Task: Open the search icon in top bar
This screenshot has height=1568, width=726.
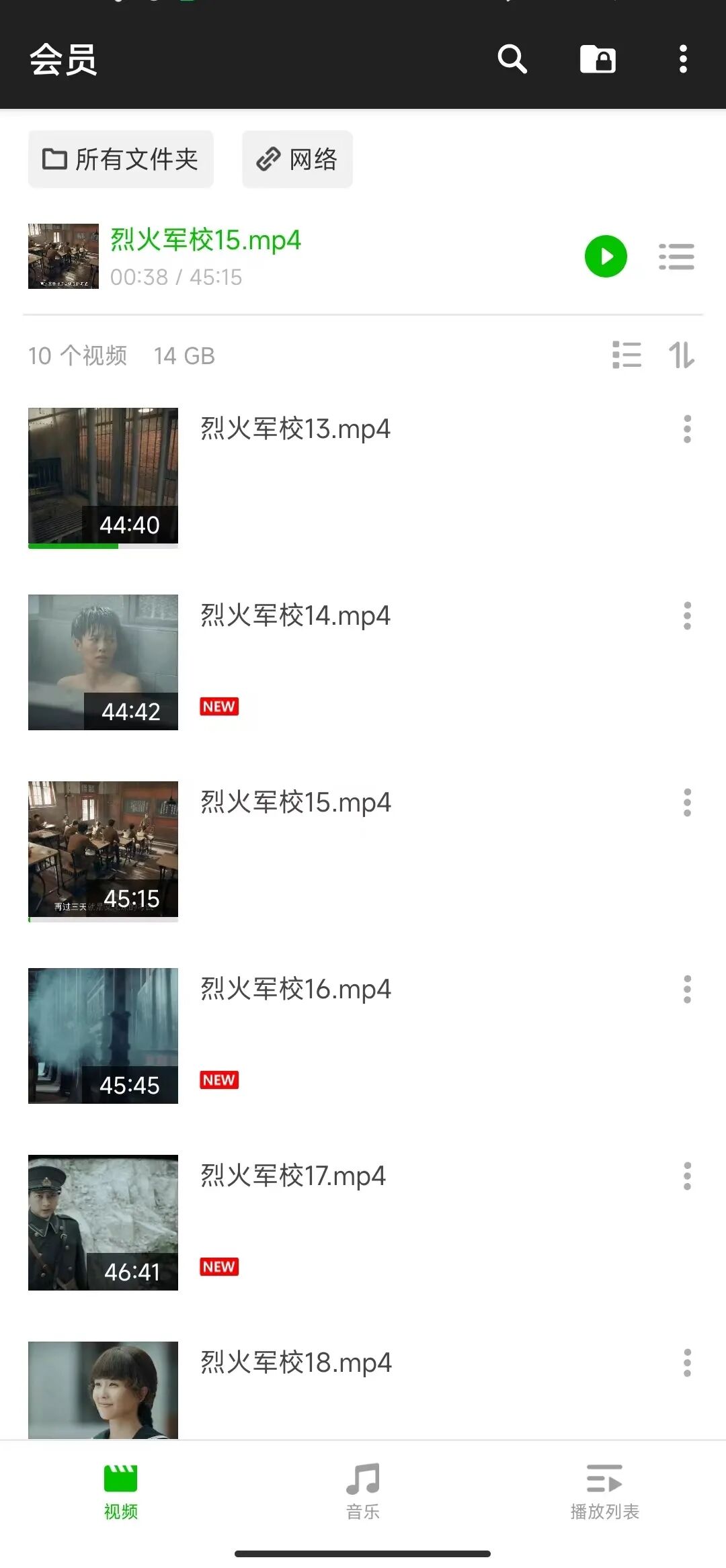Action: (x=512, y=59)
